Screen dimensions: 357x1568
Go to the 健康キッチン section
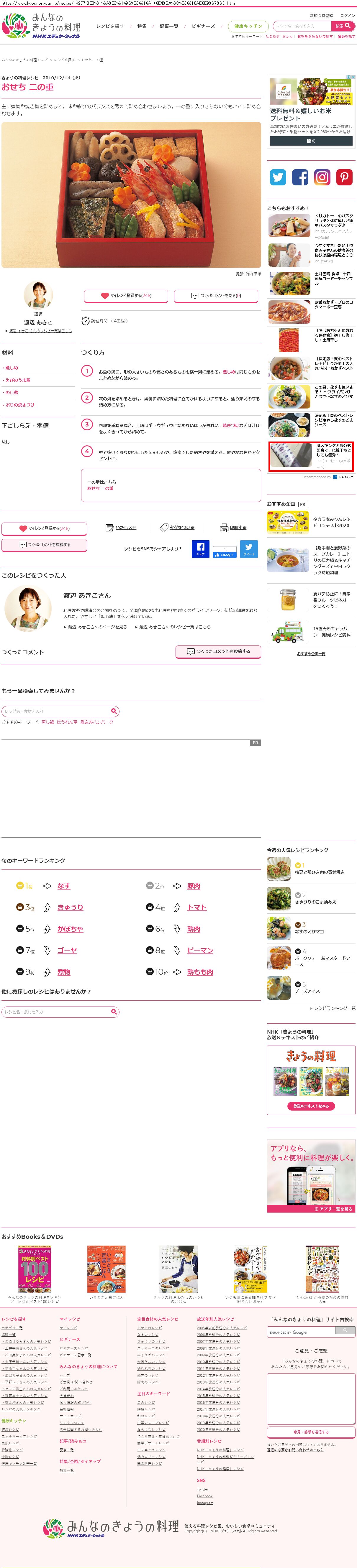tap(248, 26)
